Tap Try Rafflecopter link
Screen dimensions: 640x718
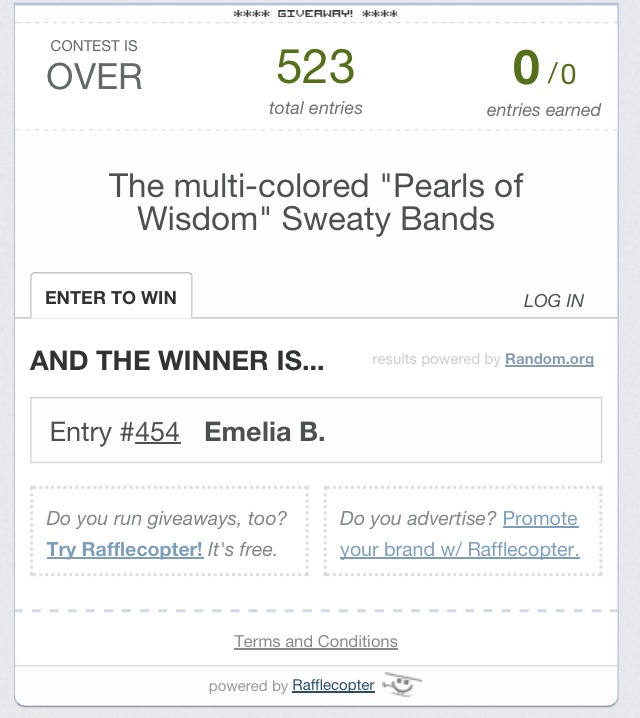(x=125, y=549)
